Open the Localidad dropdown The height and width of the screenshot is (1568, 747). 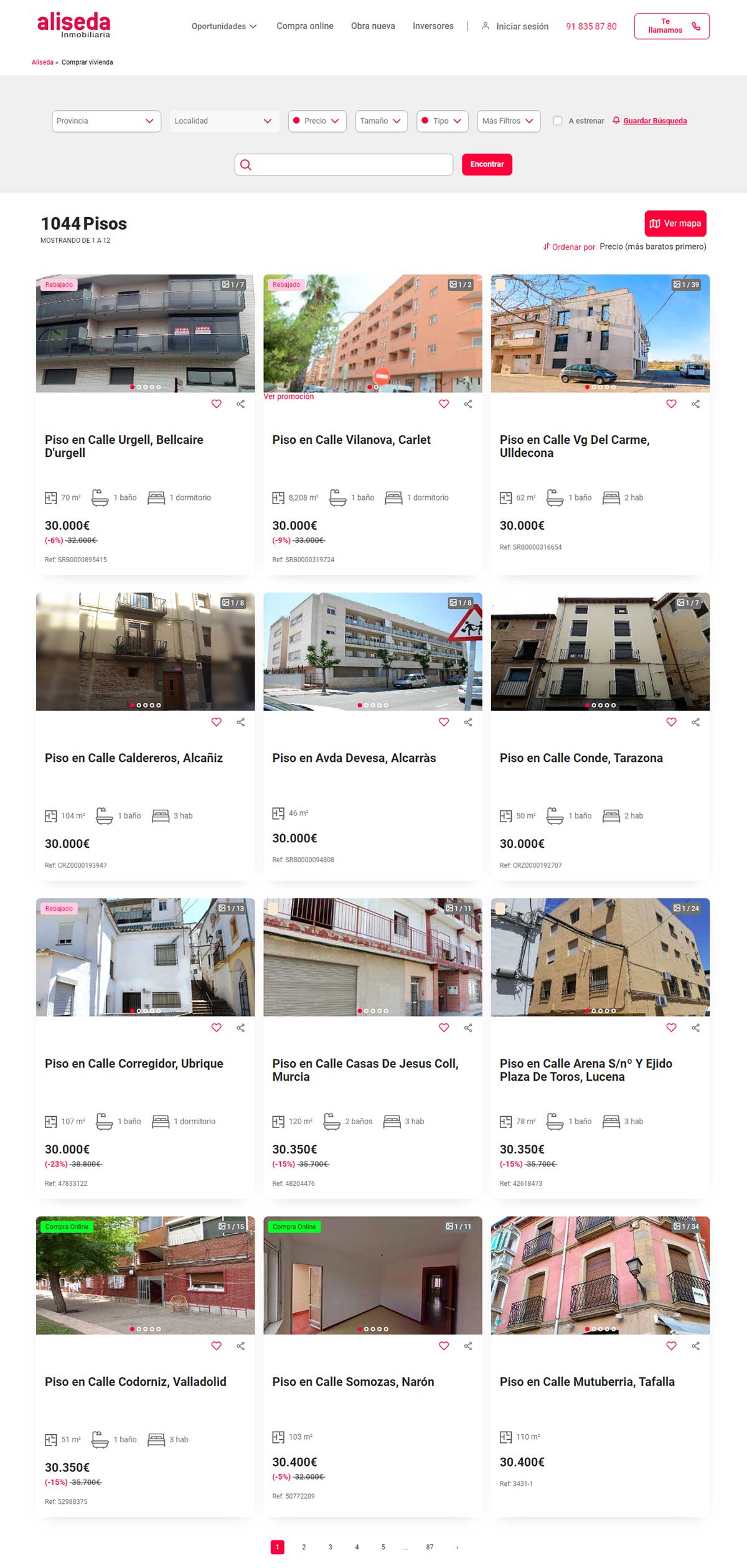tap(223, 121)
